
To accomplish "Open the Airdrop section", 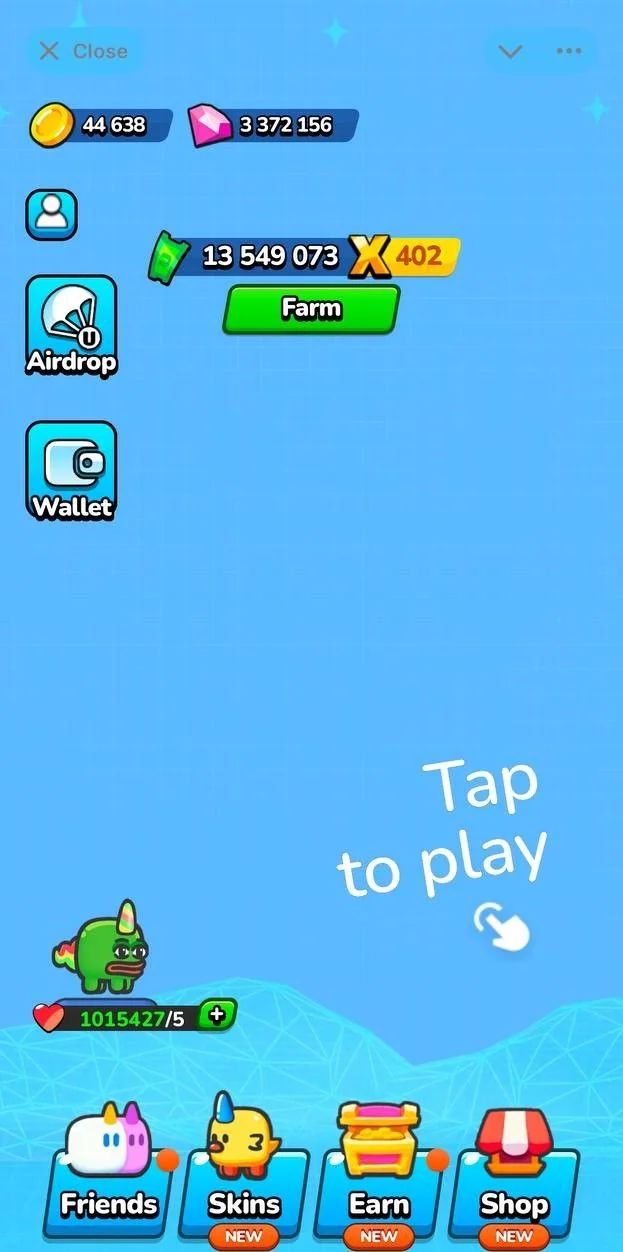I will (x=71, y=327).
